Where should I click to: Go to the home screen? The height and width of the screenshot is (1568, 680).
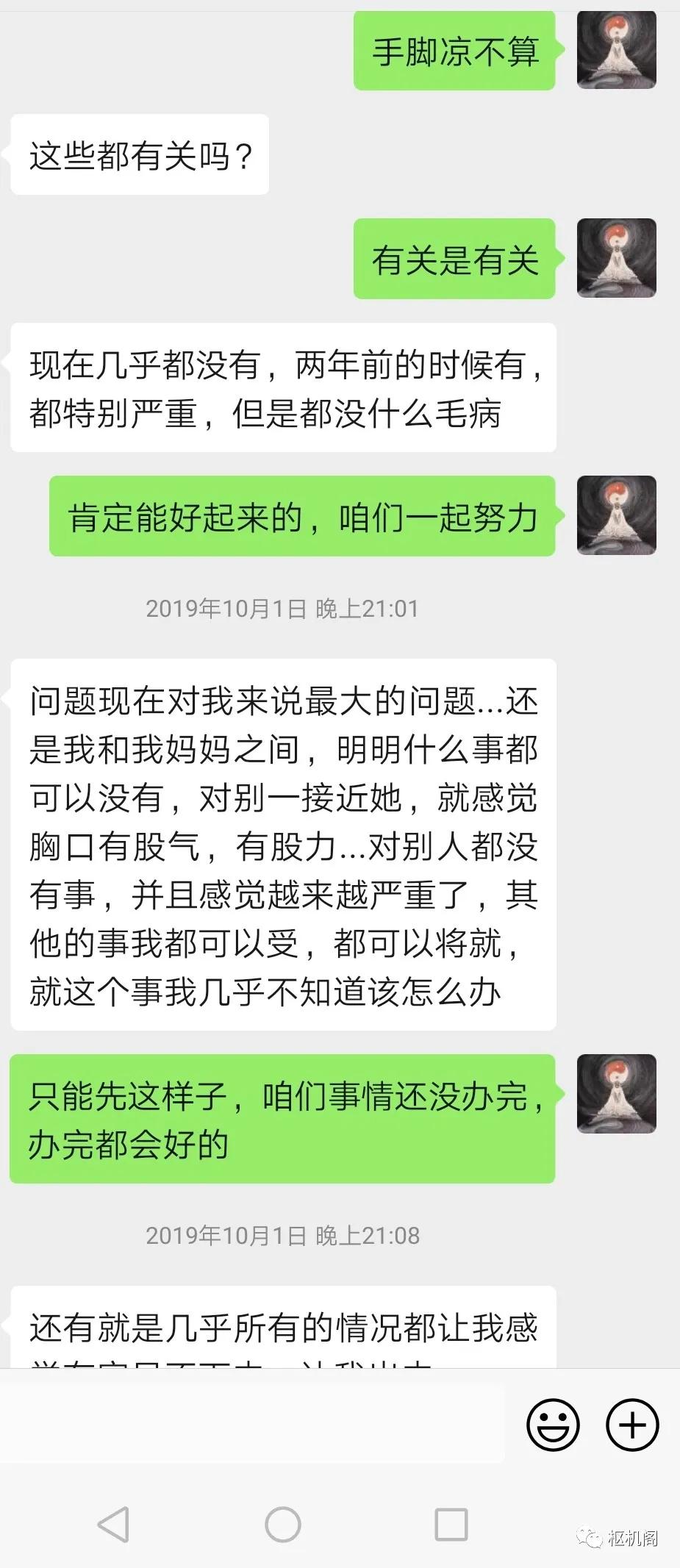tap(283, 1525)
